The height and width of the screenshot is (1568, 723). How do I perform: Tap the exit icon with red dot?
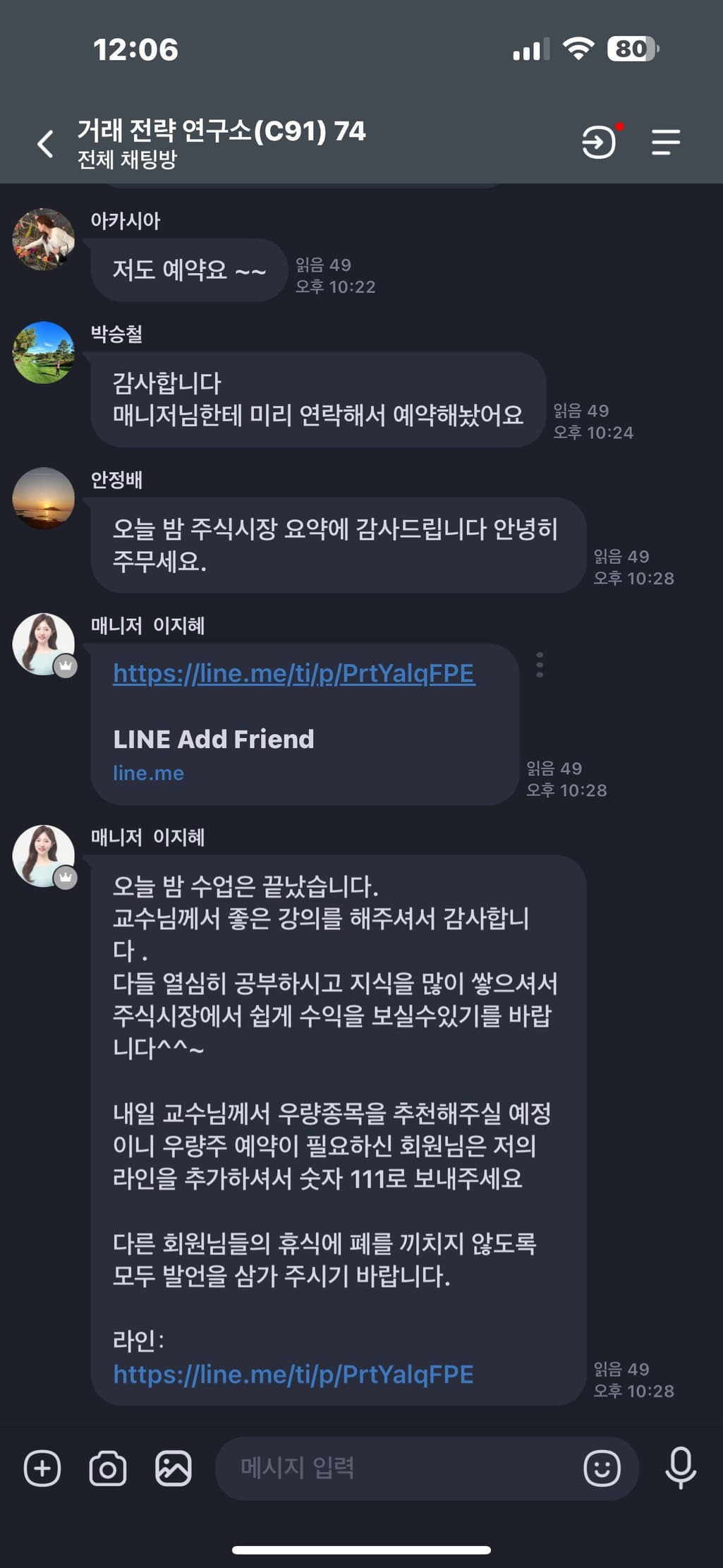click(x=598, y=143)
